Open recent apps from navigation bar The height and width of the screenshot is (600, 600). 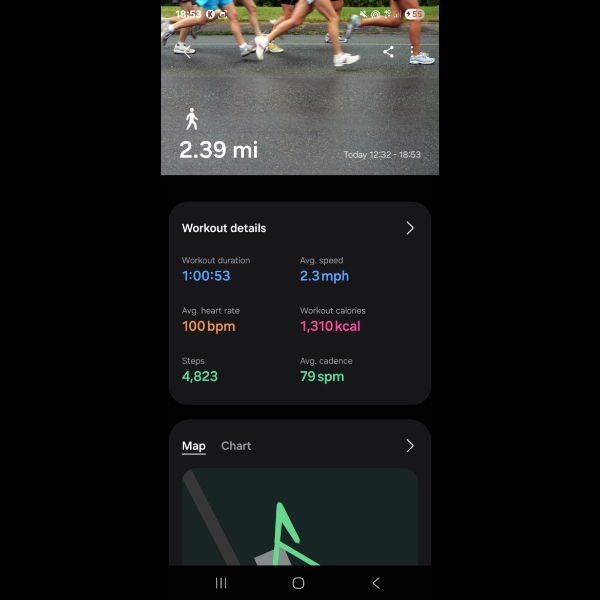pyautogui.click(x=221, y=583)
